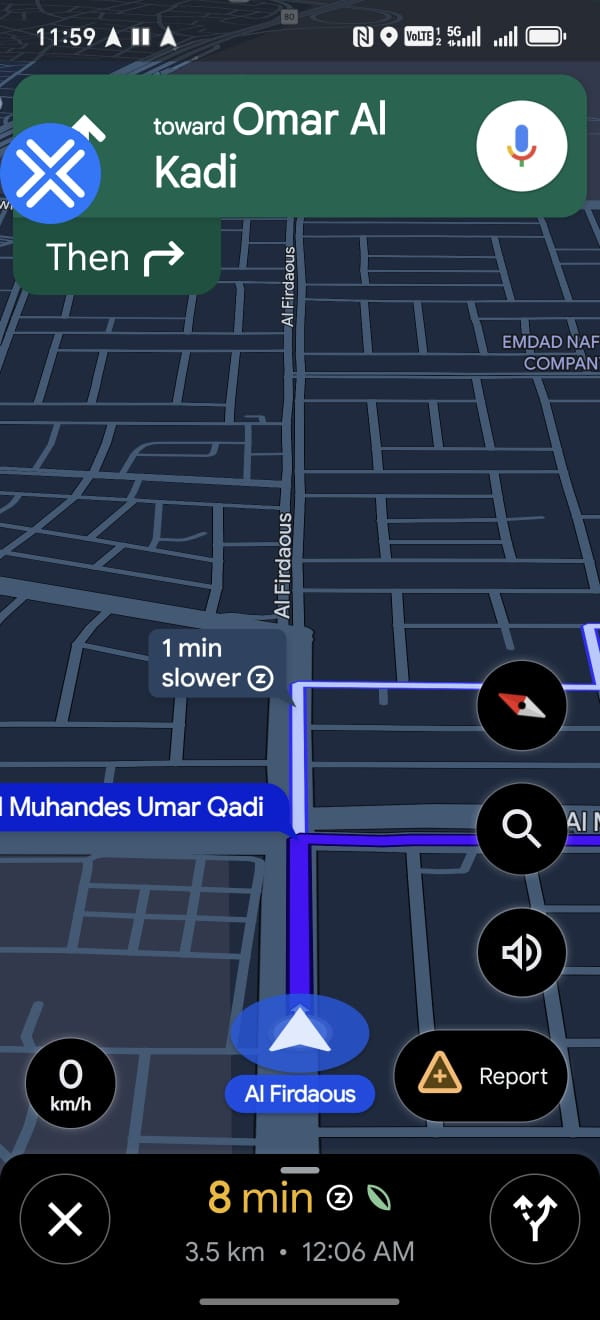Viewport: 600px width, 1320px height.
Task: Tap the compass to reorient the map
Action: pyautogui.click(x=521, y=705)
